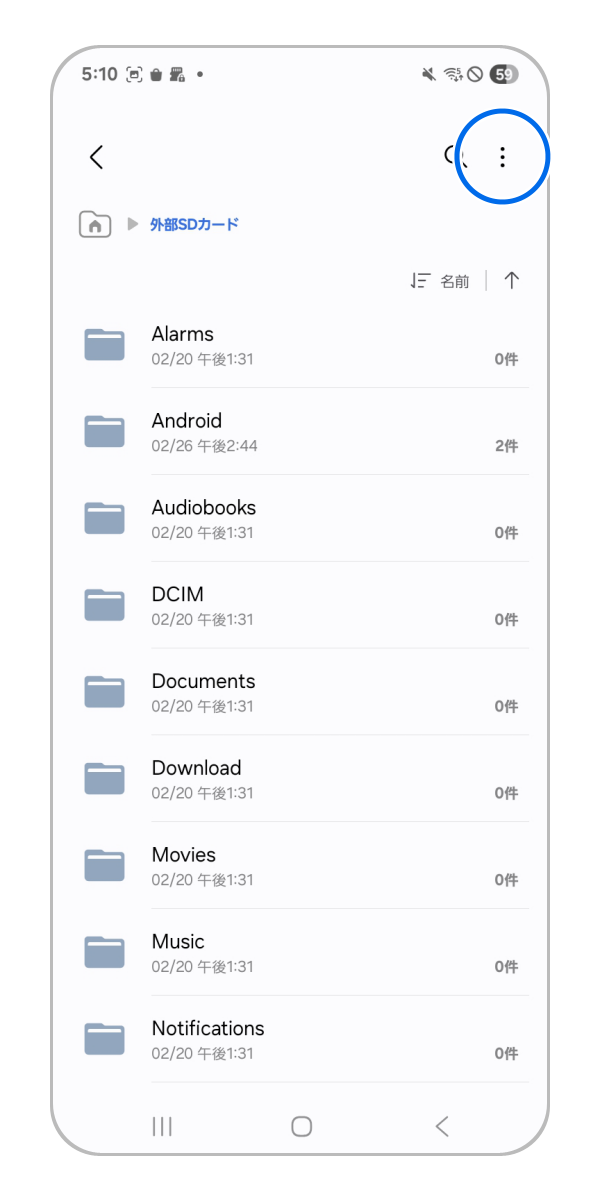Open the DCIM folder
The image size is (600, 1200).
[x=300, y=605]
